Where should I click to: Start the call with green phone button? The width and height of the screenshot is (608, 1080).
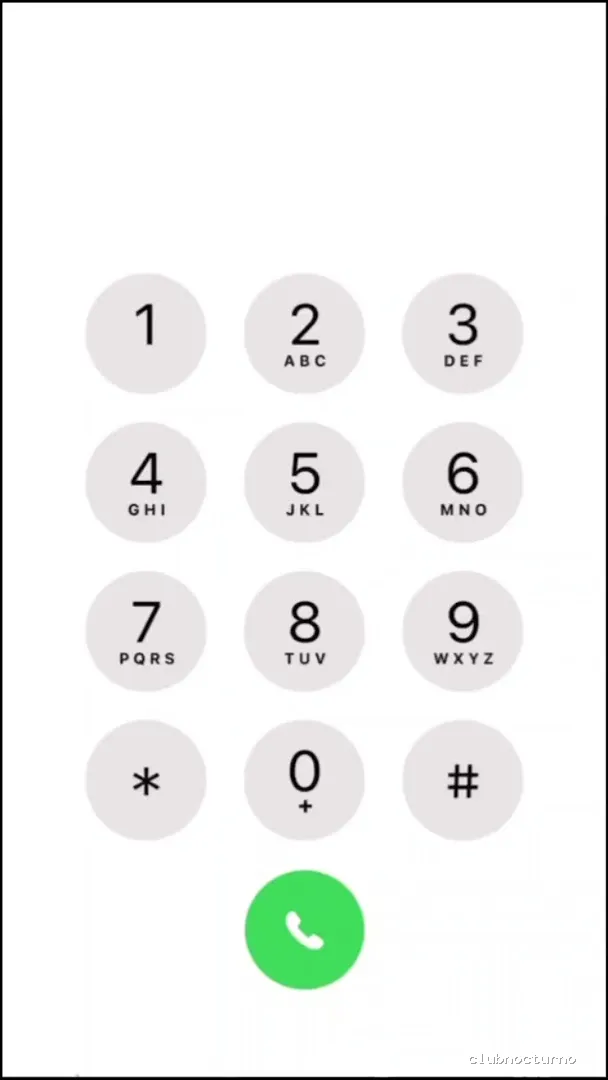[x=304, y=929]
